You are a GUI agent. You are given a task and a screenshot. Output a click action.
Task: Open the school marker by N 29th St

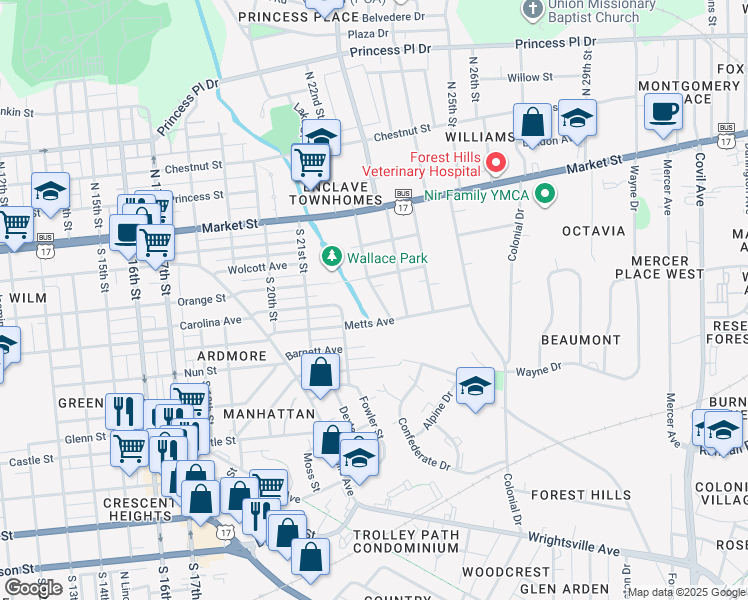point(577,120)
